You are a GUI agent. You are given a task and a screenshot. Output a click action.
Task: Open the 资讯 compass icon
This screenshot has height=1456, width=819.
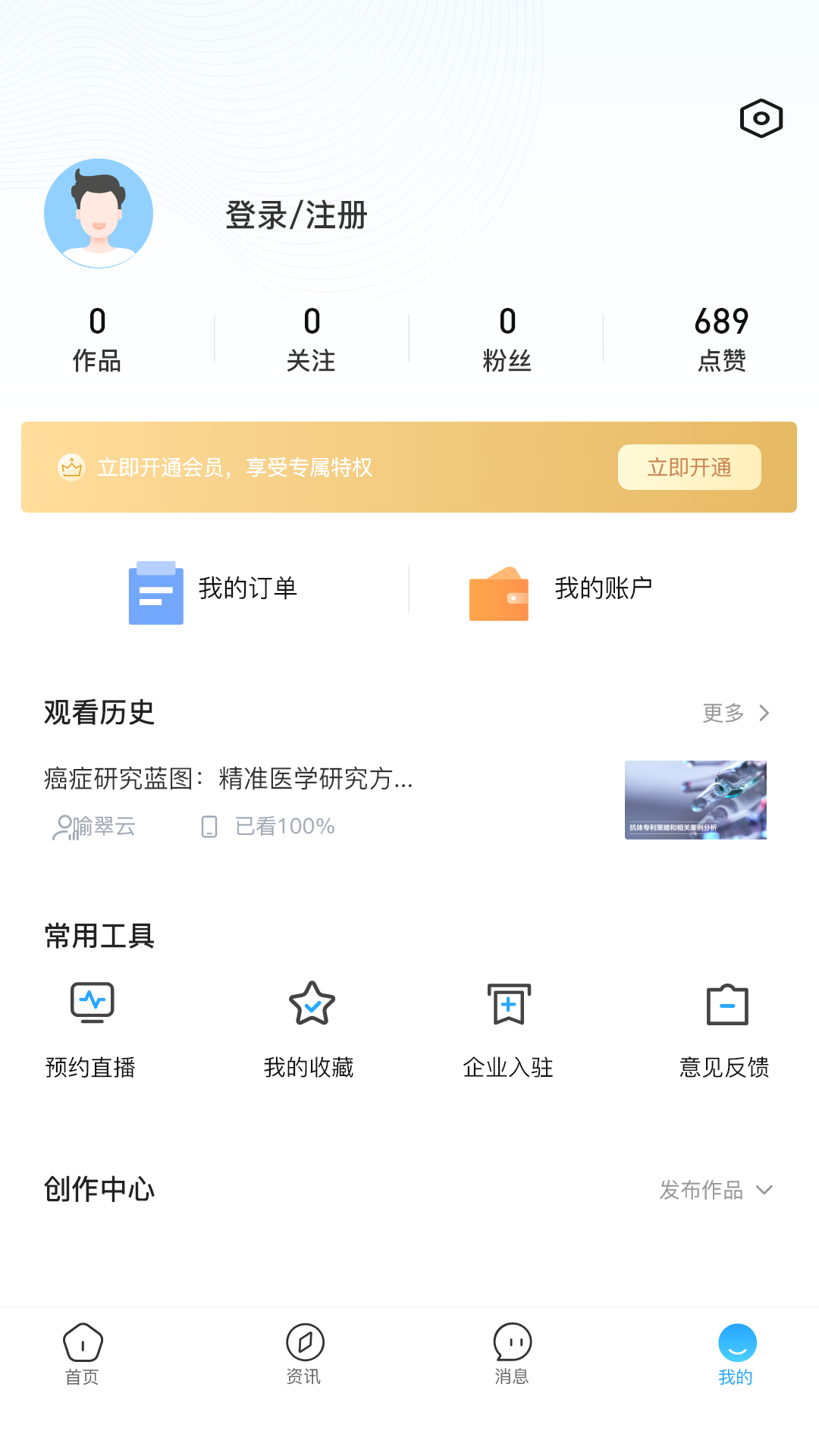coord(306,1343)
